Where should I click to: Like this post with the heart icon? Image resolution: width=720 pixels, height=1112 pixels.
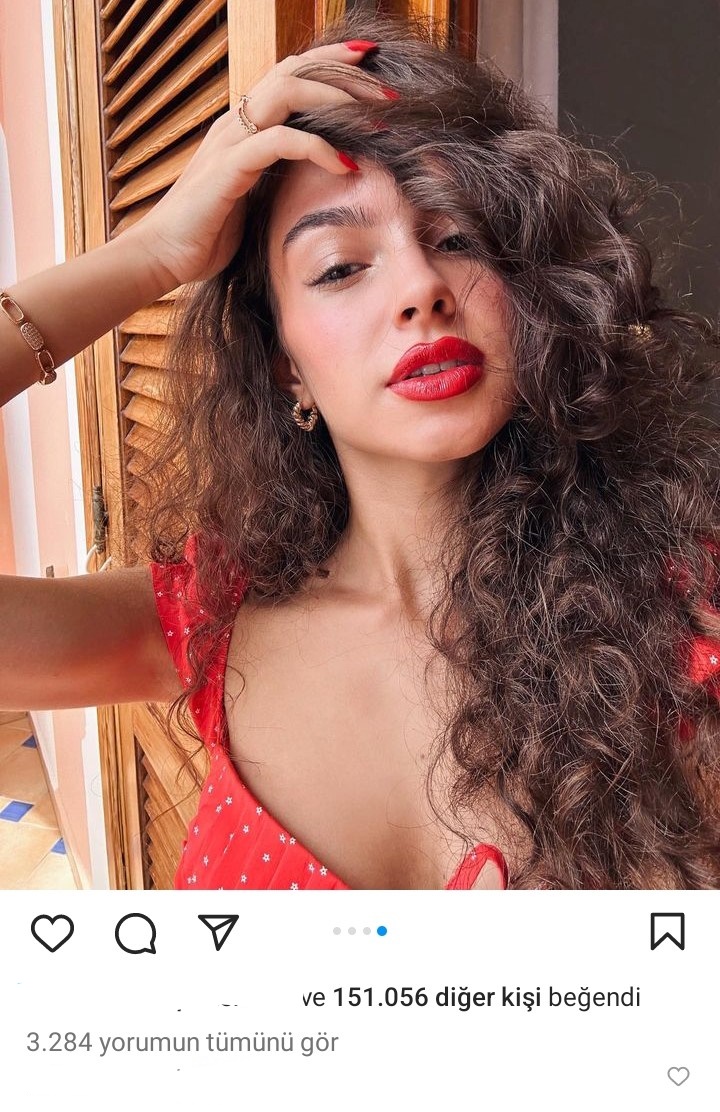(x=52, y=932)
